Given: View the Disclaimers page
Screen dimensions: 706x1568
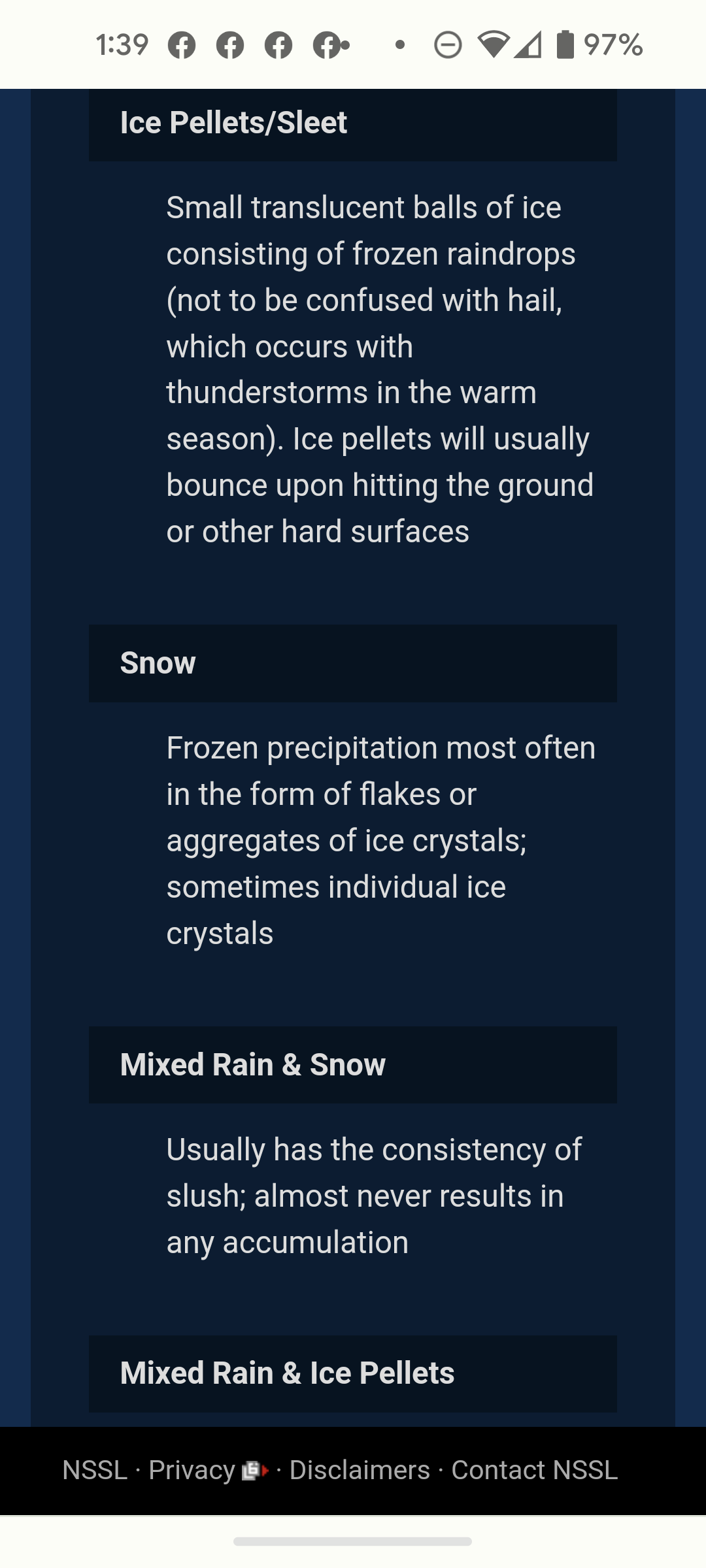Looking at the screenshot, I should [x=360, y=1470].
